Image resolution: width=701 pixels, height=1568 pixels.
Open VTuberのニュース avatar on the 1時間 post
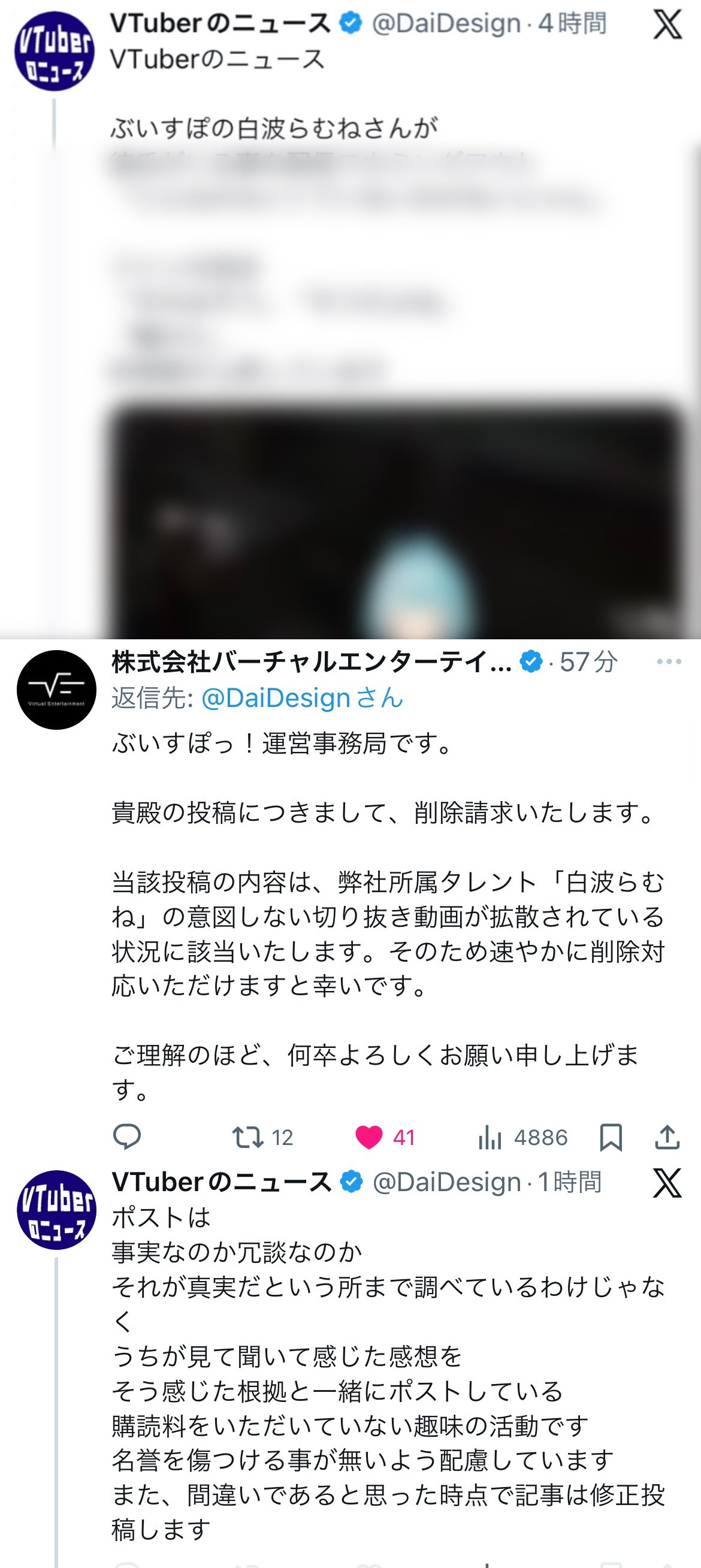pos(56,1210)
